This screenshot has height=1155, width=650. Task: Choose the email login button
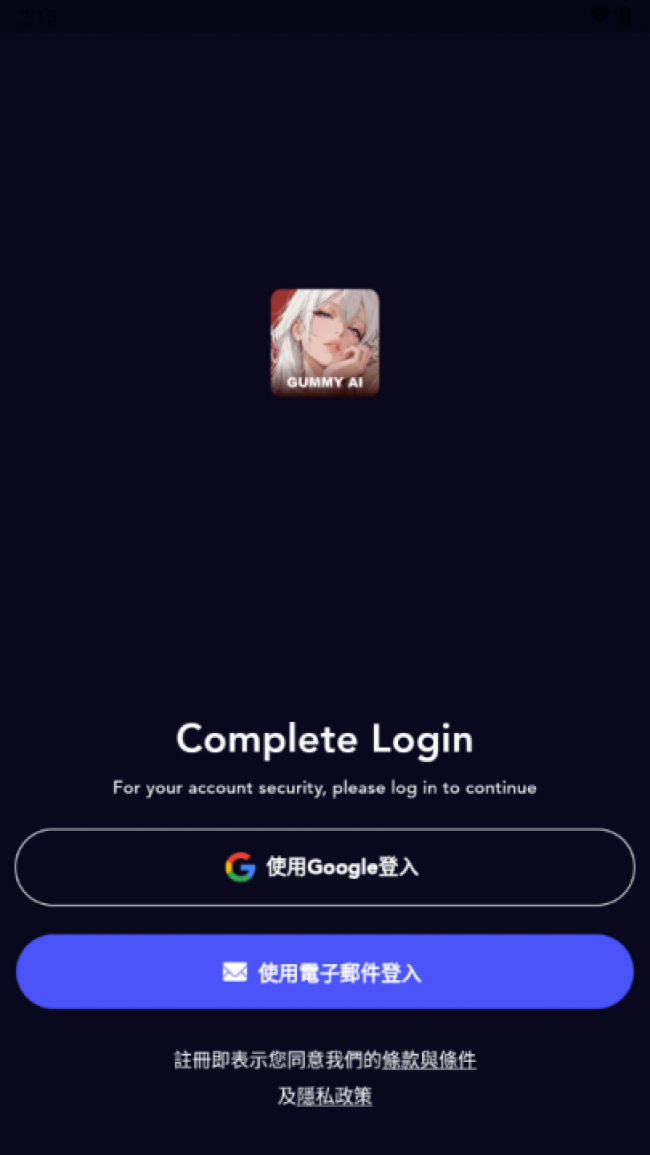point(324,972)
